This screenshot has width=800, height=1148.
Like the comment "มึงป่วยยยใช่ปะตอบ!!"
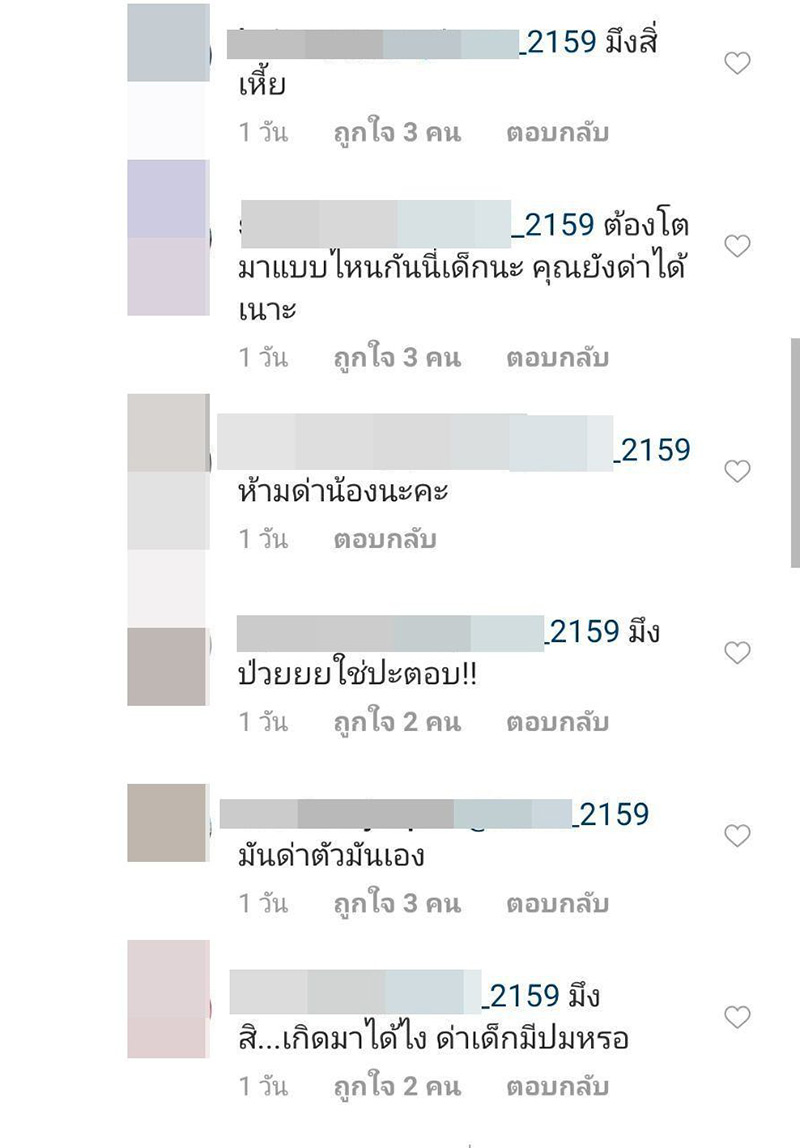[737, 653]
